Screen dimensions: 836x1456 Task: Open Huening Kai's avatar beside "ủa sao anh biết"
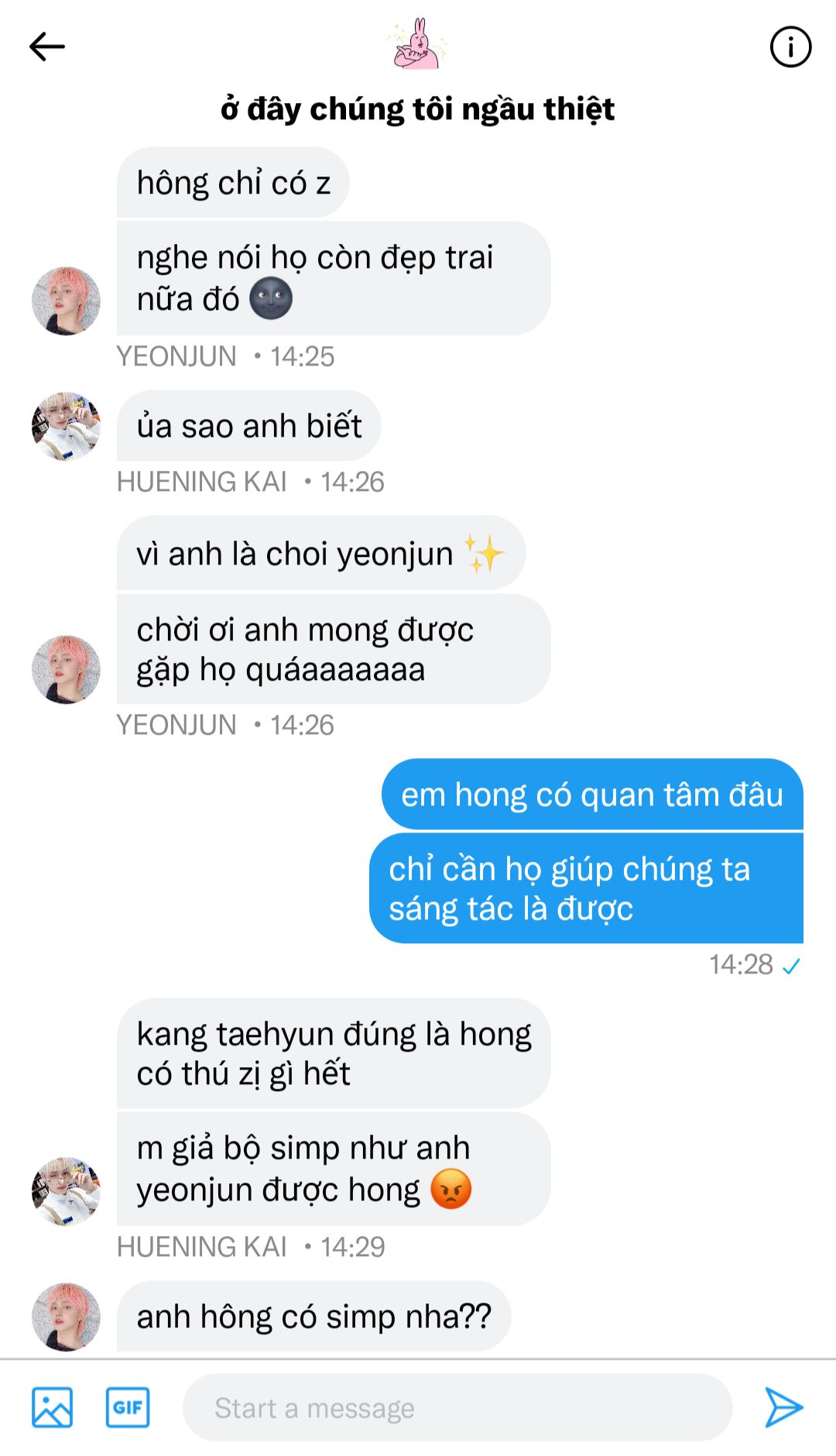[x=66, y=426]
